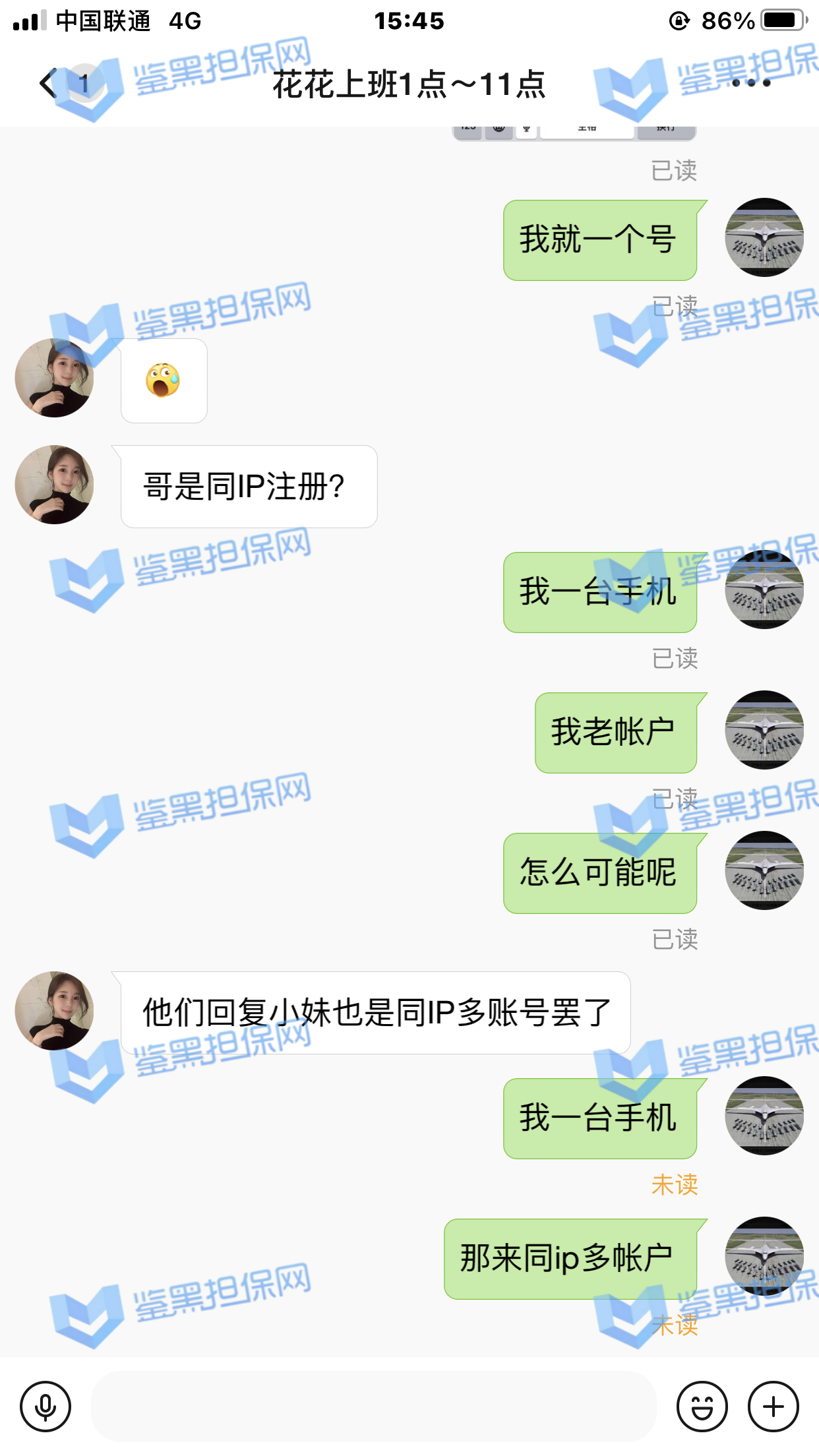The width and height of the screenshot is (819, 1456).
Task: Open the emoji sticker picker
Action: pyautogui.click(x=702, y=1407)
